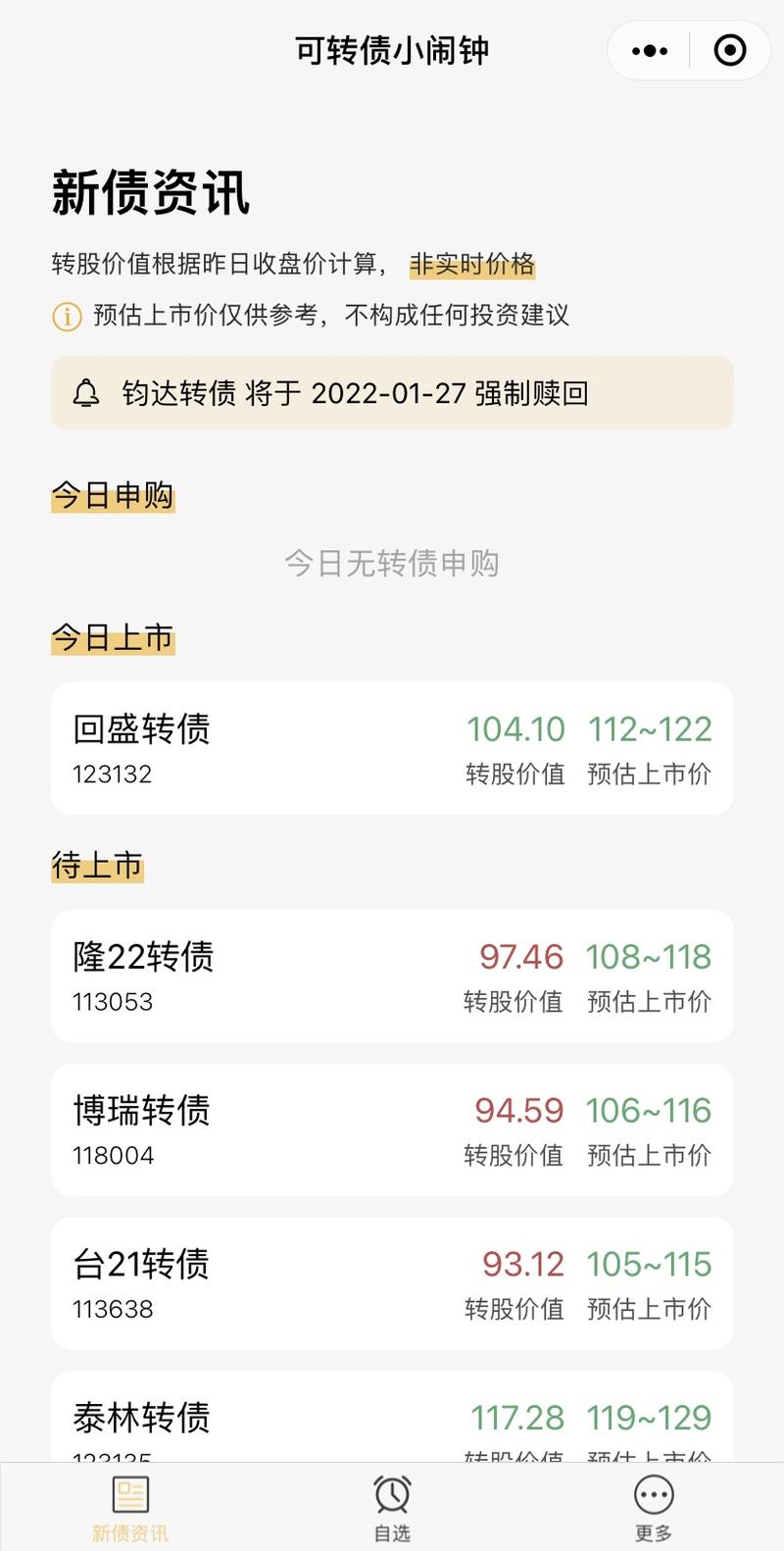Switch to the 自选 tab
Screen dimensions: 784x1551
coord(392,1507)
